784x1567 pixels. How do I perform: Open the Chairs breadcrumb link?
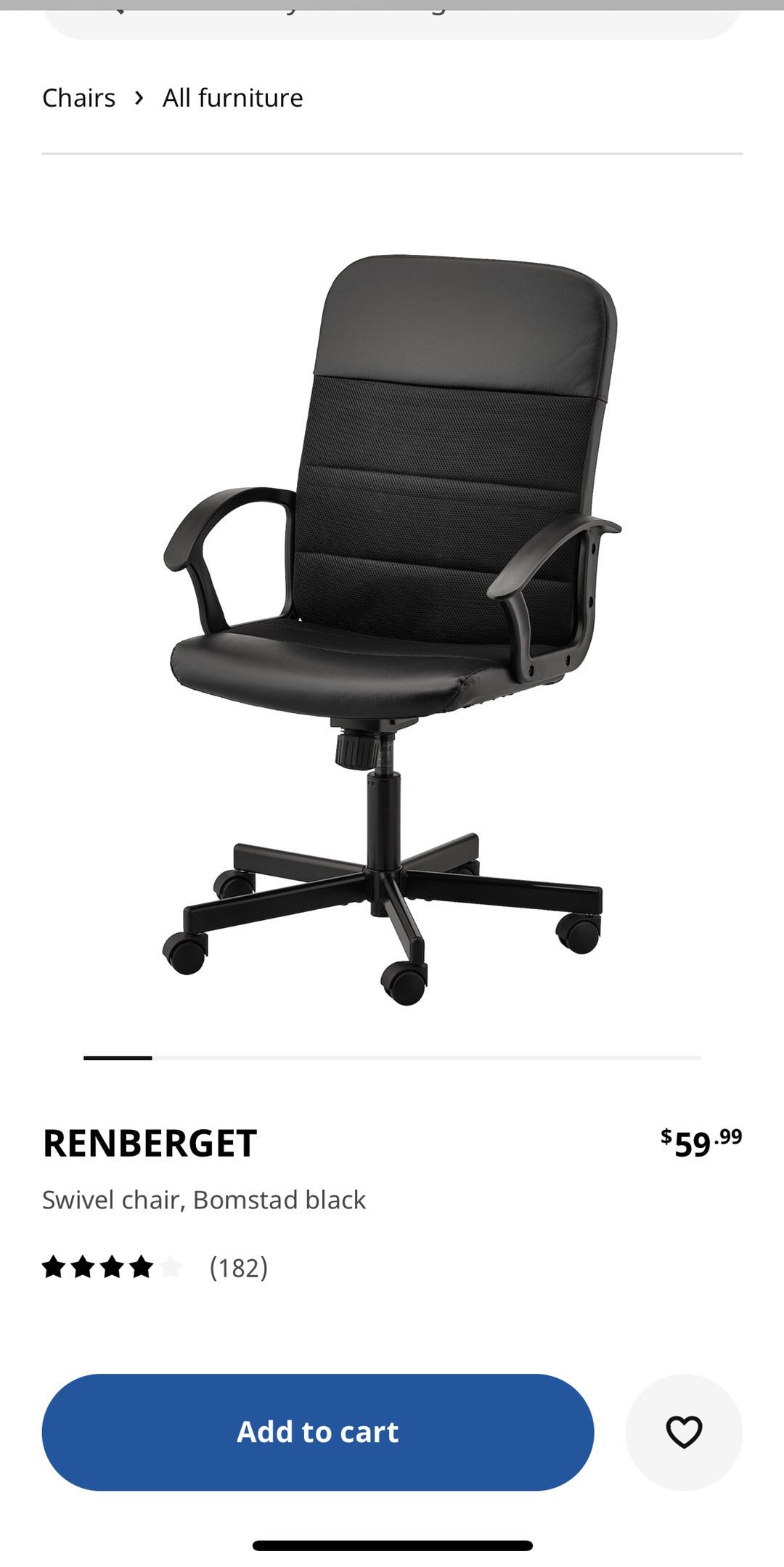[x=78, y=98]
